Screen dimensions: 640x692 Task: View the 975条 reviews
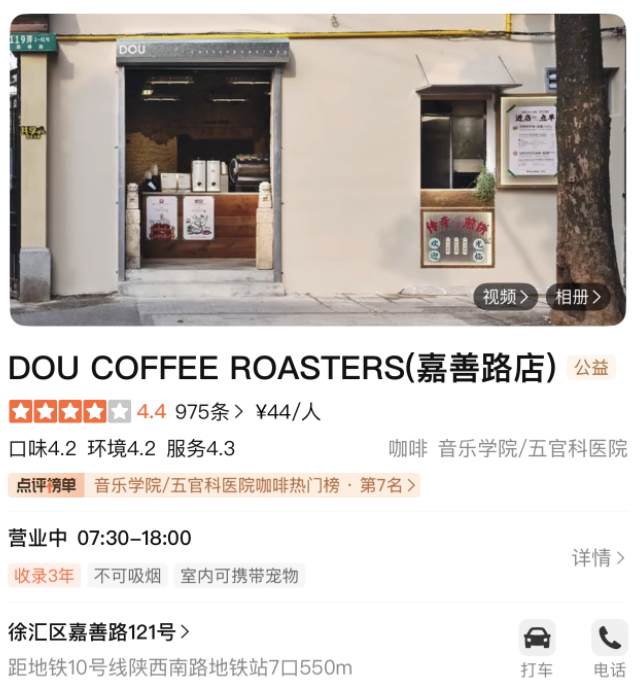pyautogui.click(x=209, y=411)
